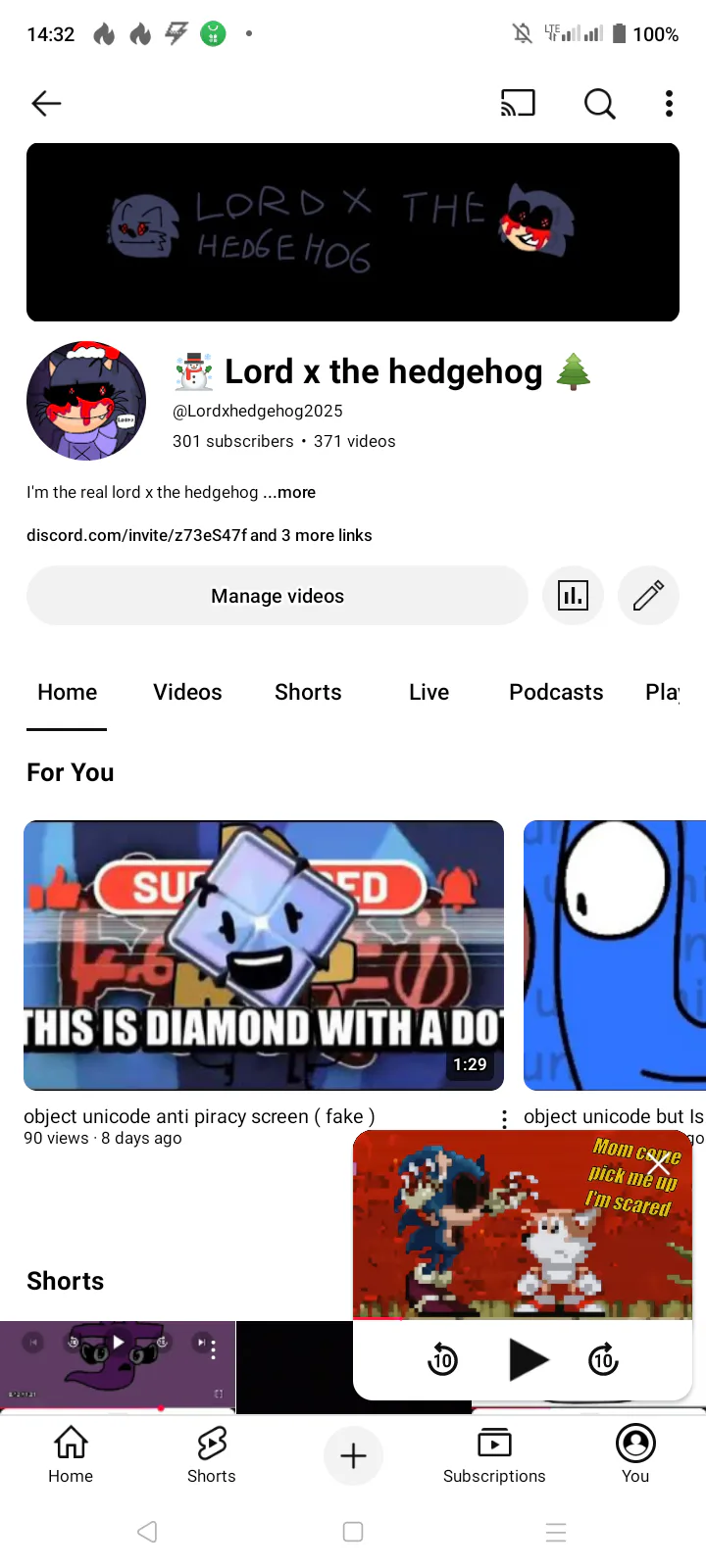Viewport: 706px width, 1568px height.
Task: Close the miniplayer
Action: point(658,1163)
